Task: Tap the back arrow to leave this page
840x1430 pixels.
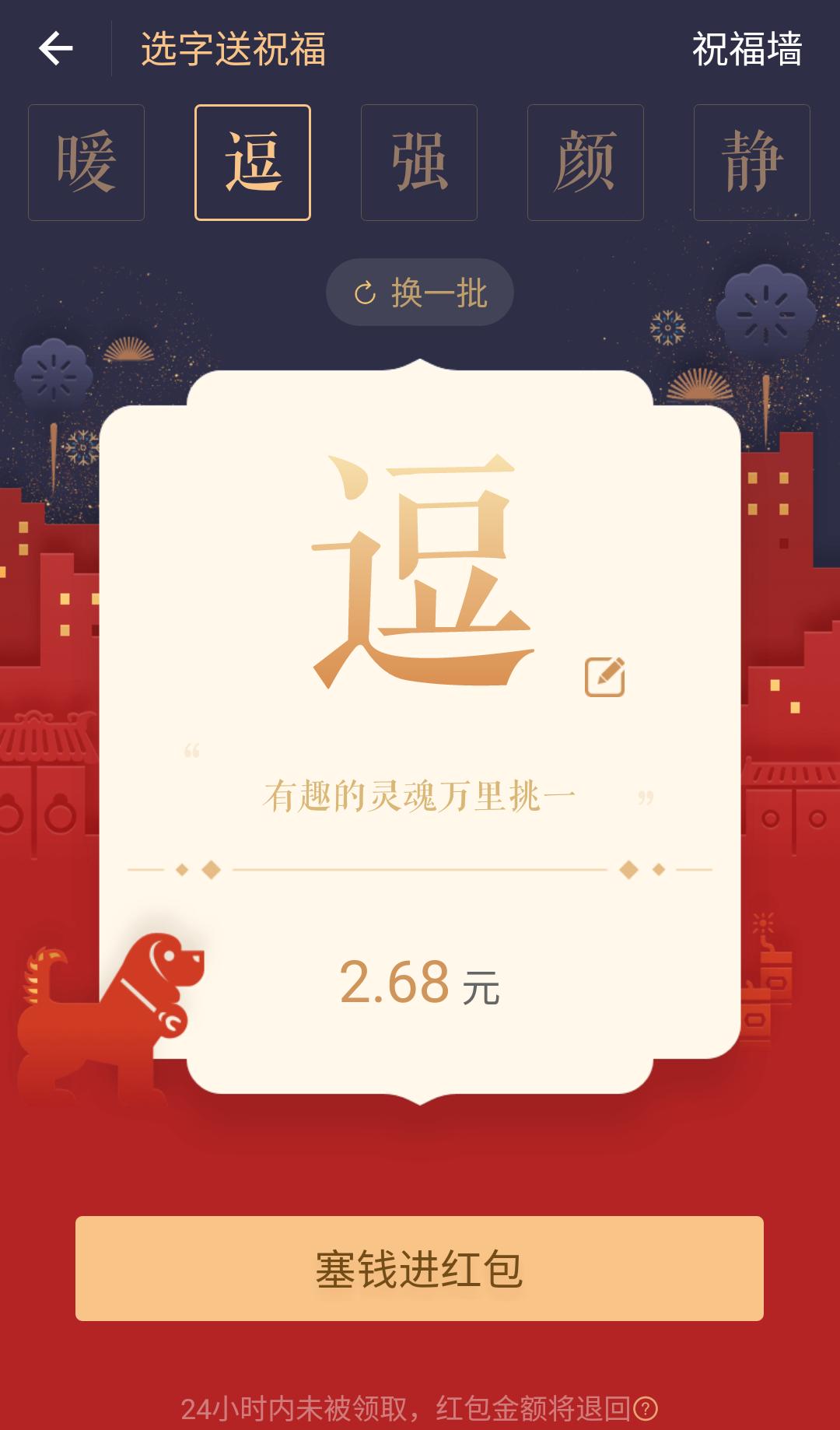Action: click(x=54, y=48)
